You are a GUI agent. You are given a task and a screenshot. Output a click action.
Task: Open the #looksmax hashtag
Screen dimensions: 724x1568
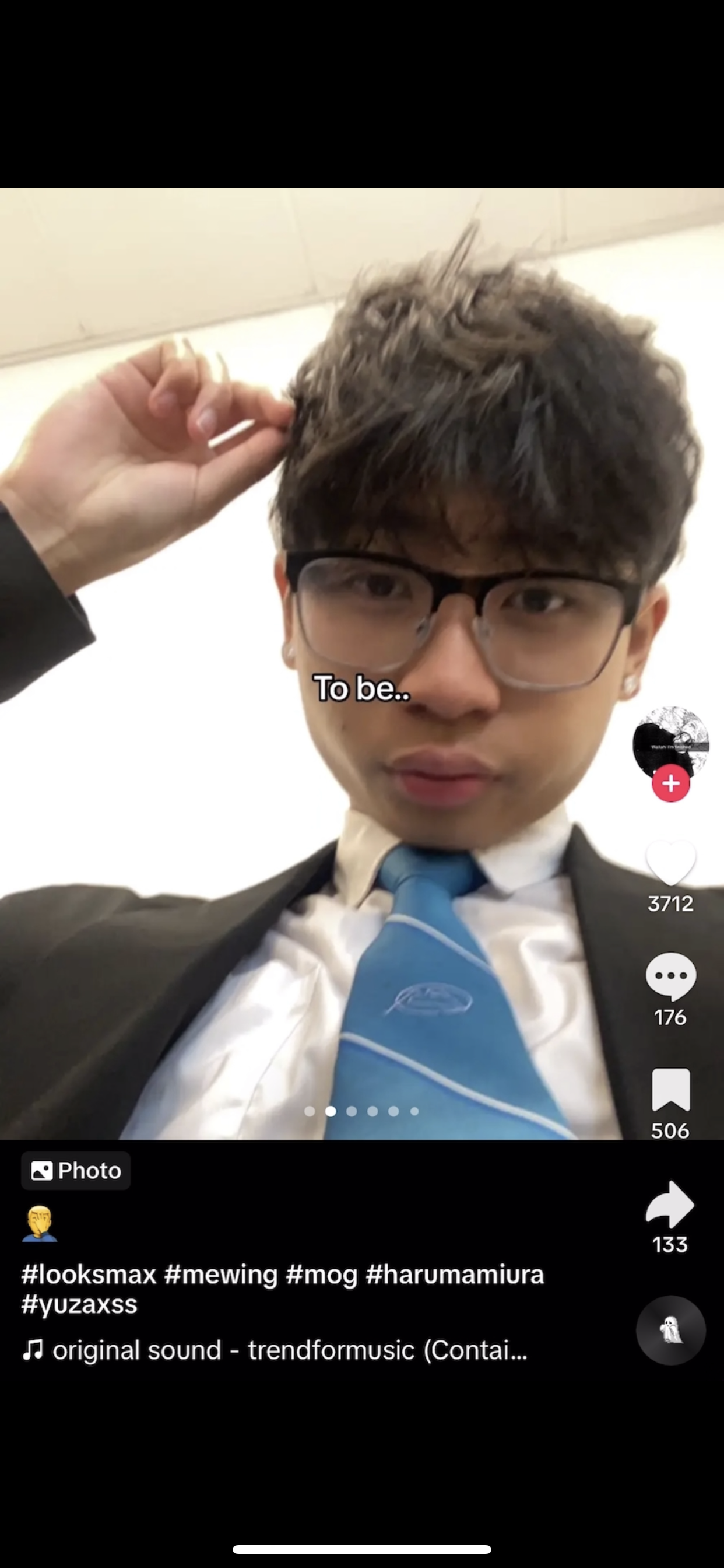point(89,1274)
